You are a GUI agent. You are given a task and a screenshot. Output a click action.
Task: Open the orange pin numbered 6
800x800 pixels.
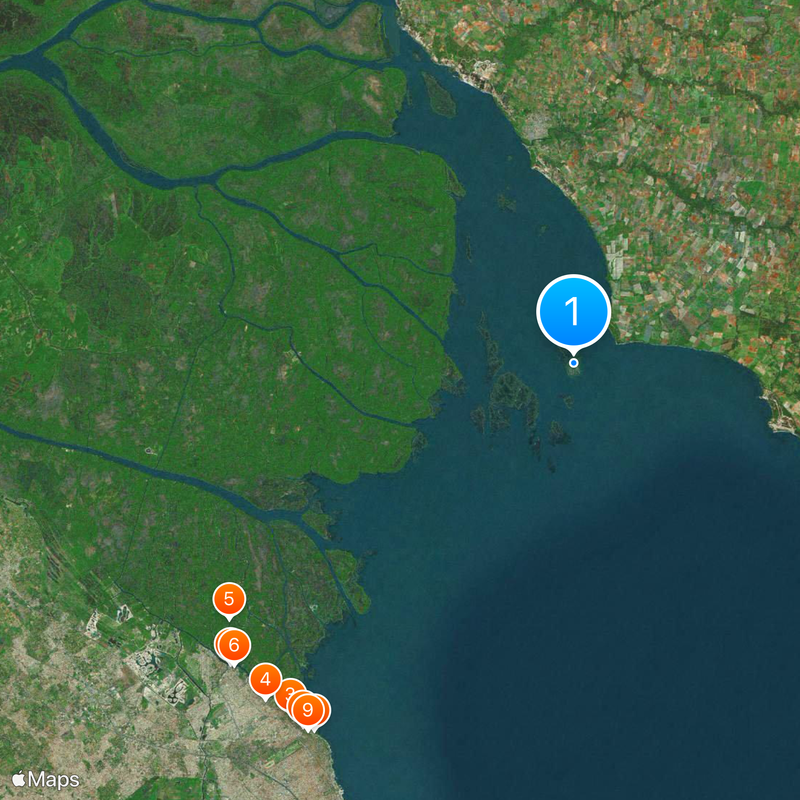tap(234, 645)
